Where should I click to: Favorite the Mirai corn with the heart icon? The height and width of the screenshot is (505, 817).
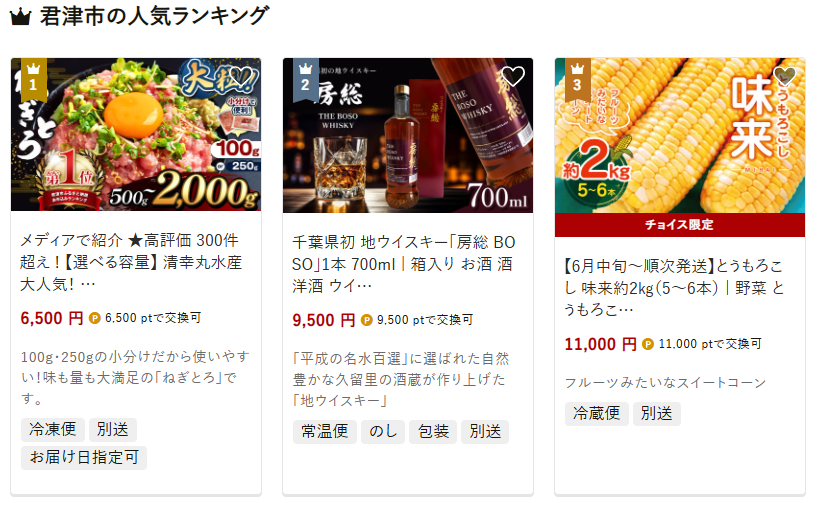[785, 76]
